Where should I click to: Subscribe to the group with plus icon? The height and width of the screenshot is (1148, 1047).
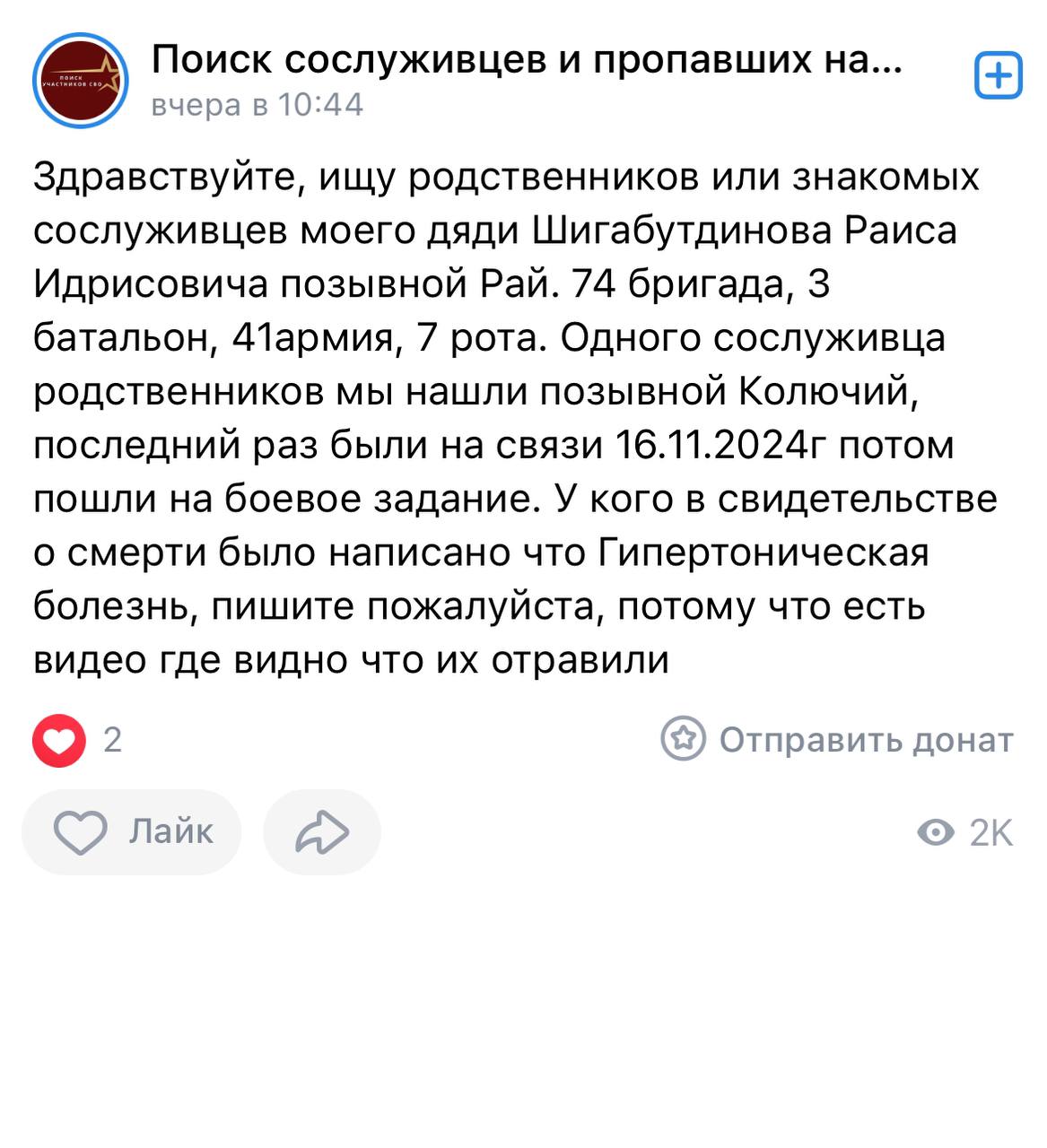(998, 75)
